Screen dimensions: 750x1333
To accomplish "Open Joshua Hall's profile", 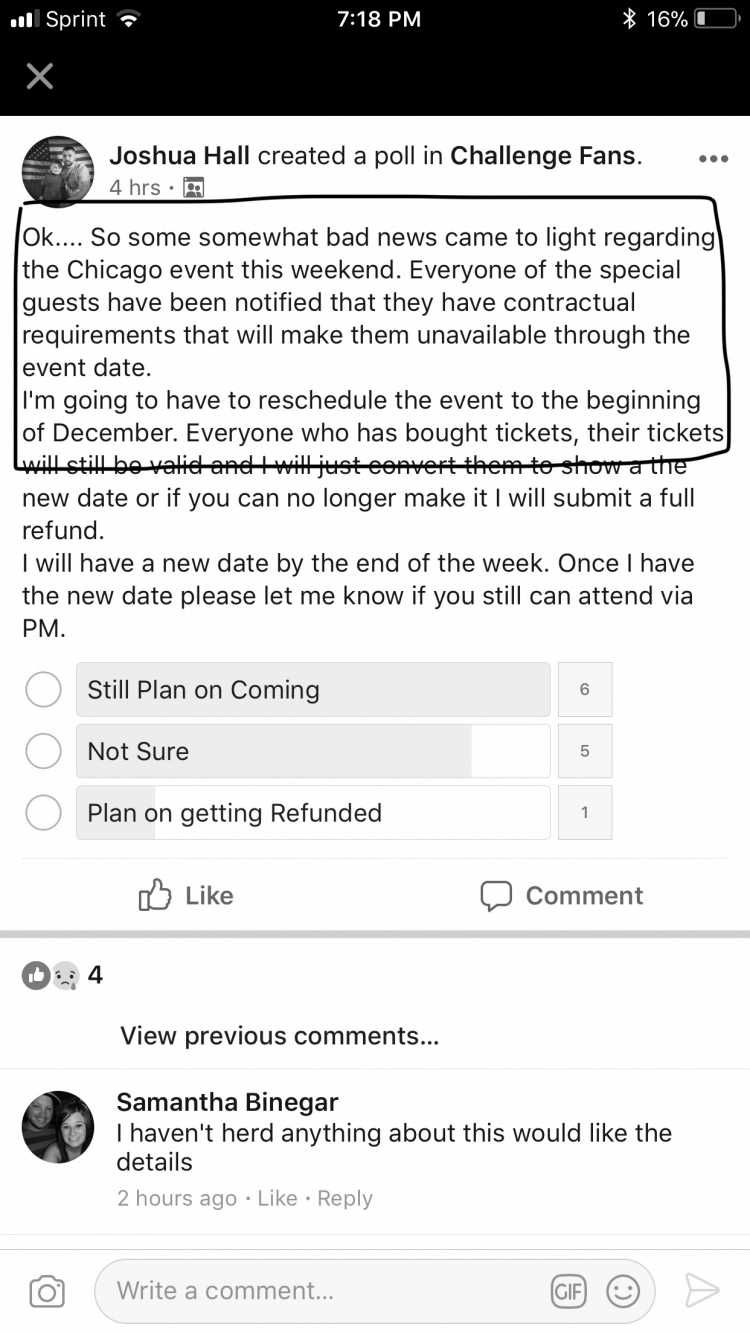I will [181, 155].
